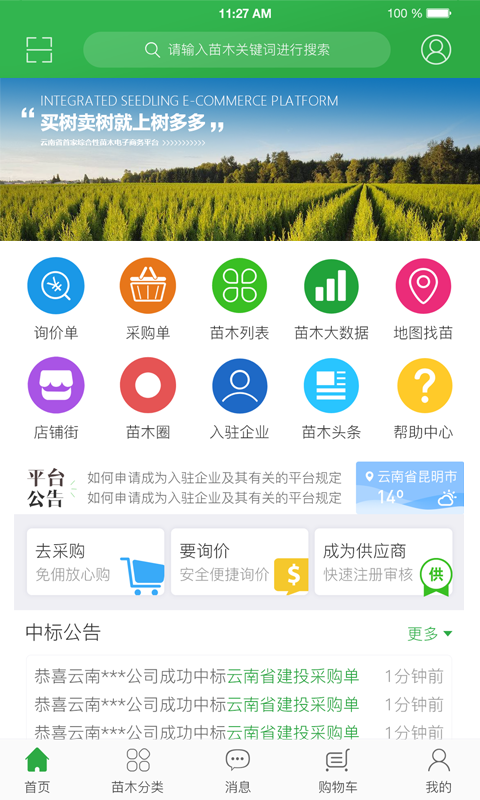
Task: Switch to the 购物车 tab
Action: pyautogui.click(x=337, y=770)
